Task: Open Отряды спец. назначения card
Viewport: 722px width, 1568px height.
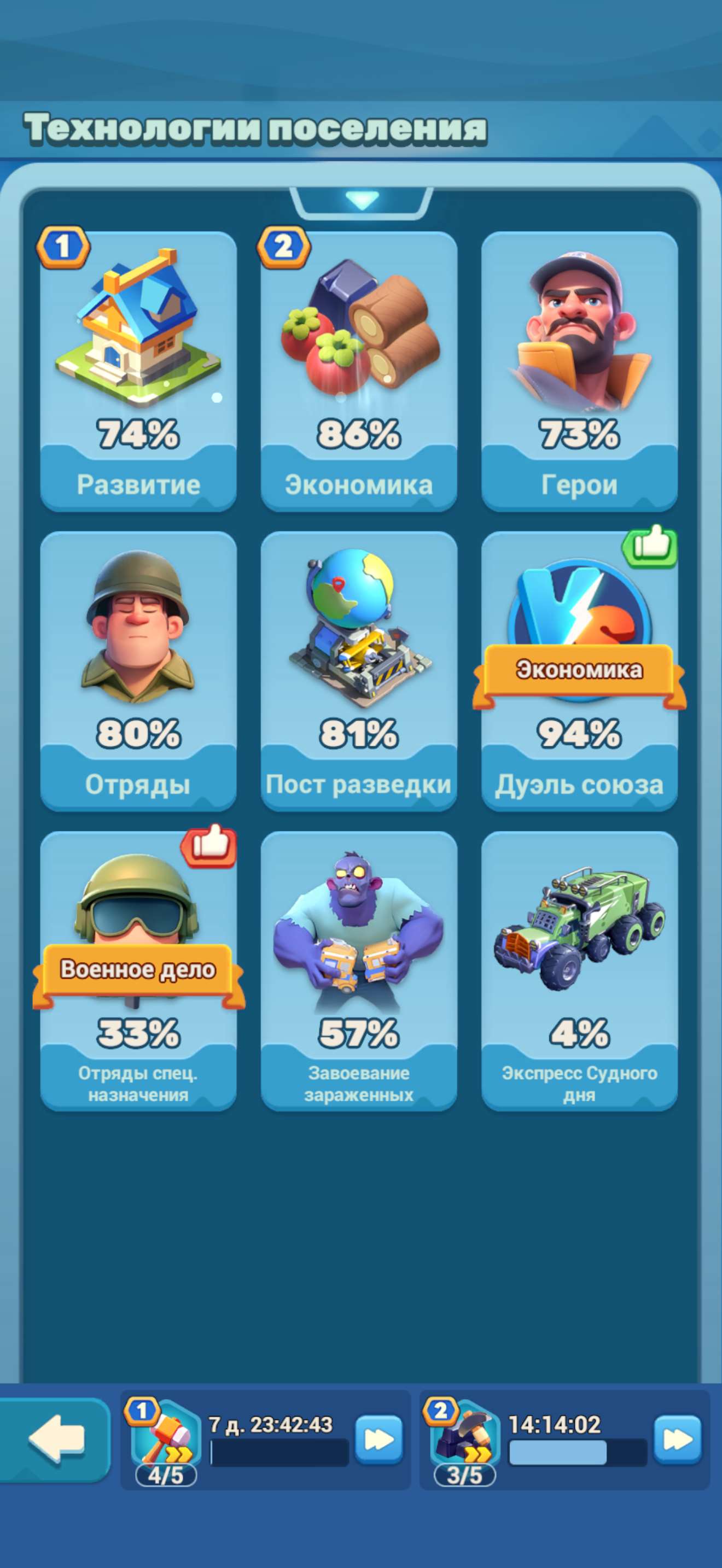Action: [x=138, y=971]
